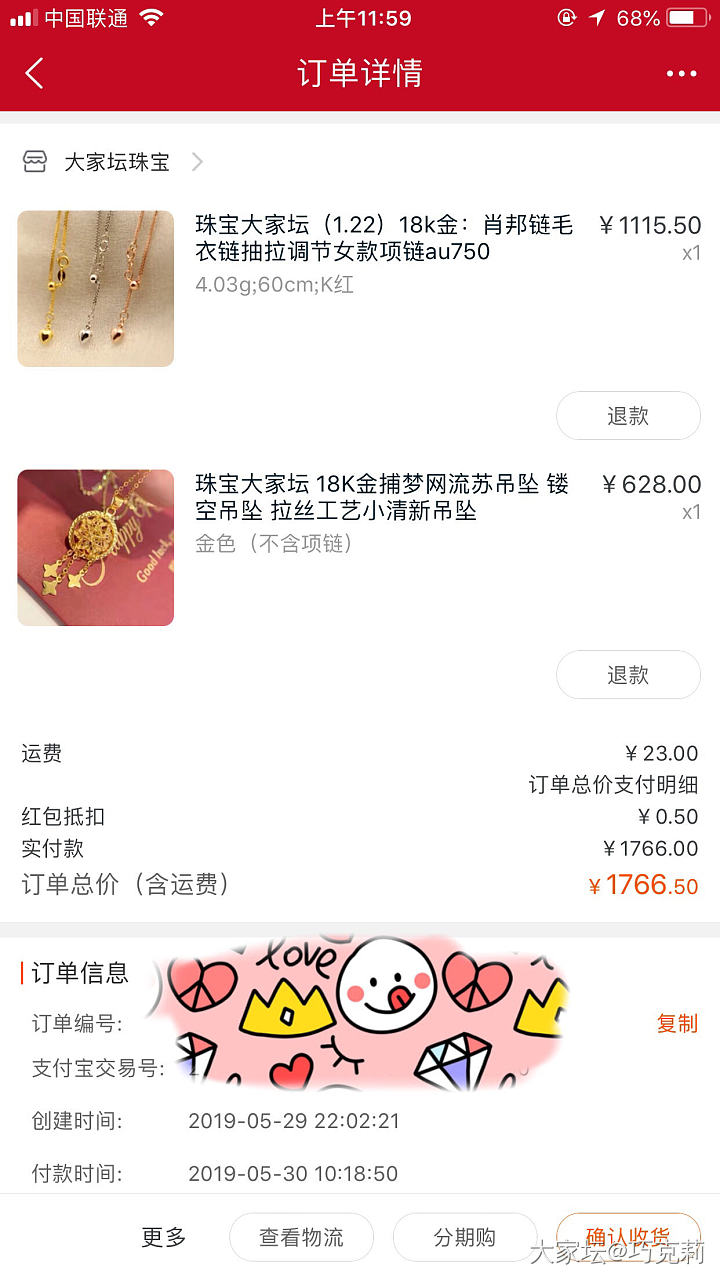This screenshot has height=1280, width=720.
Task: Request 退款 for the 肖邦链 necklace
Action: tap(628, 416)
